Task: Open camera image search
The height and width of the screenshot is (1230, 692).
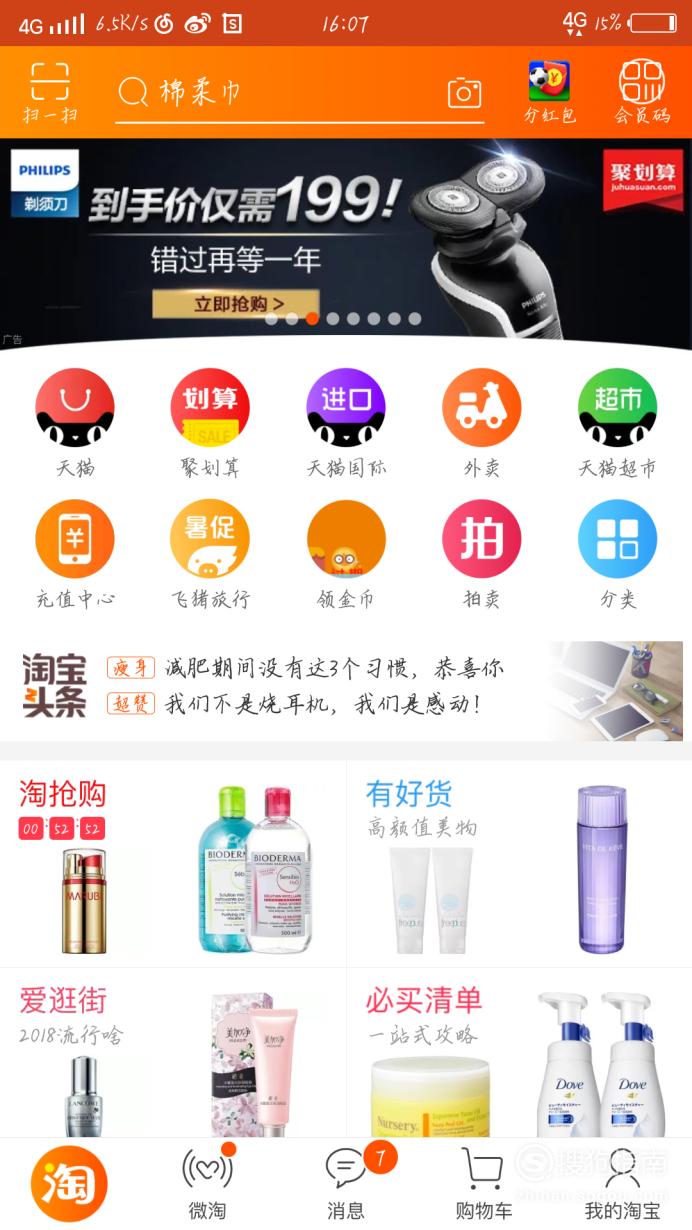Action: pyautogui.click(x=464, y=93)
